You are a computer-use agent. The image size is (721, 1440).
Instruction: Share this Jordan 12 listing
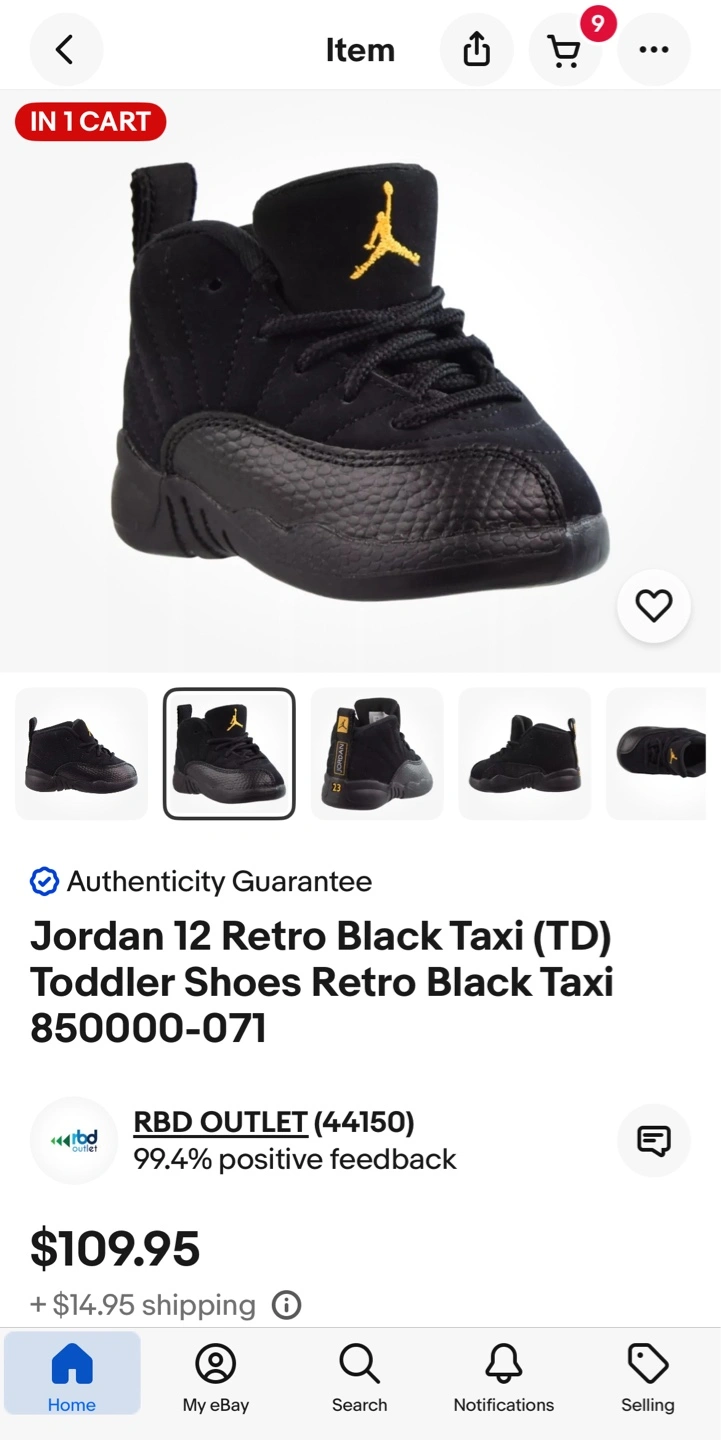tap(476, 50)
